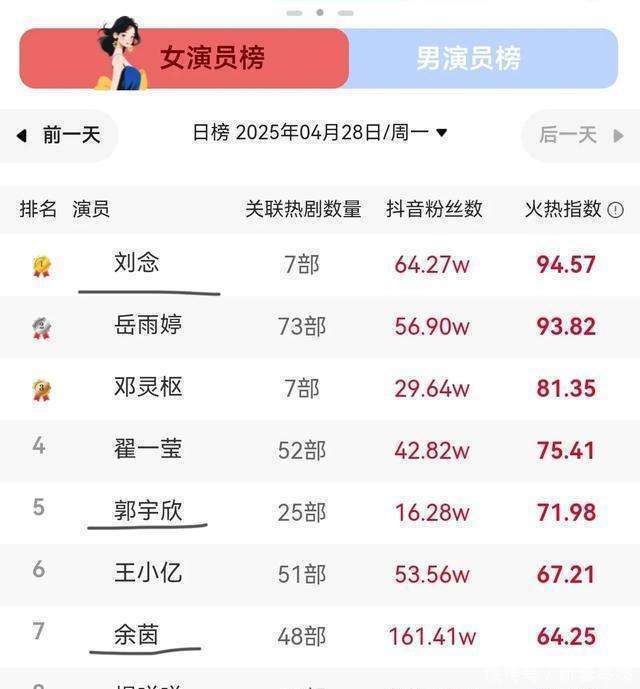Show the 火热指数 info tooltip
640x689 pixels.
point(616,210)
